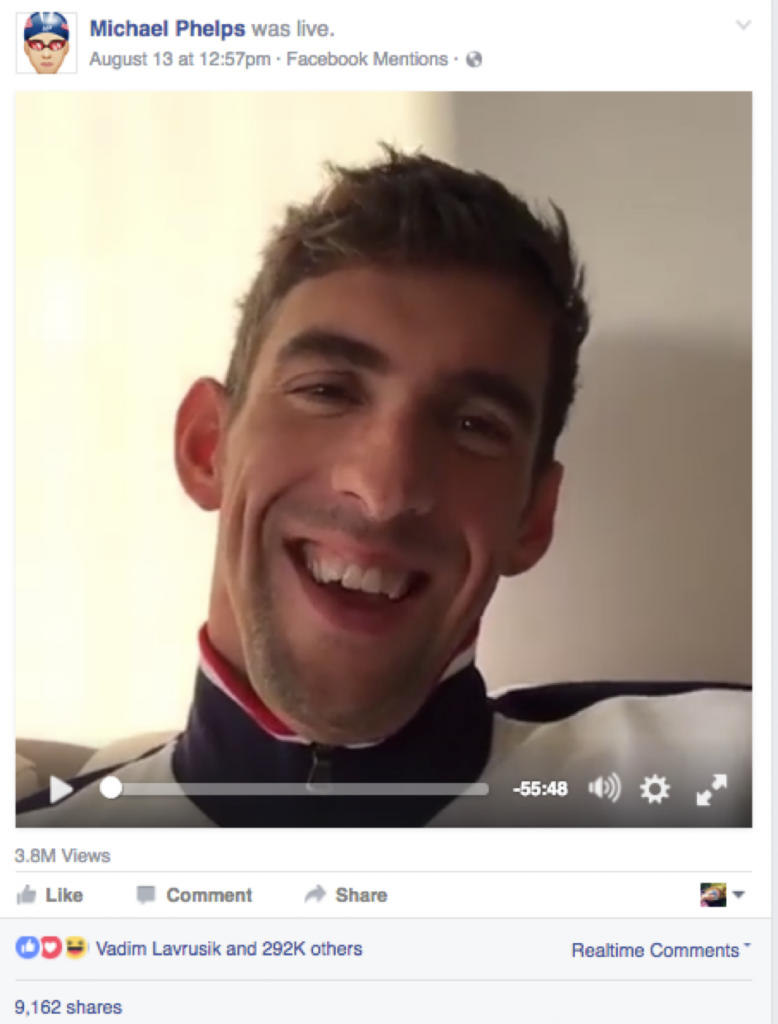View the 9,162 shares
The height and width of the screenshot is (1024, 778).
(x=68, y=1007)
